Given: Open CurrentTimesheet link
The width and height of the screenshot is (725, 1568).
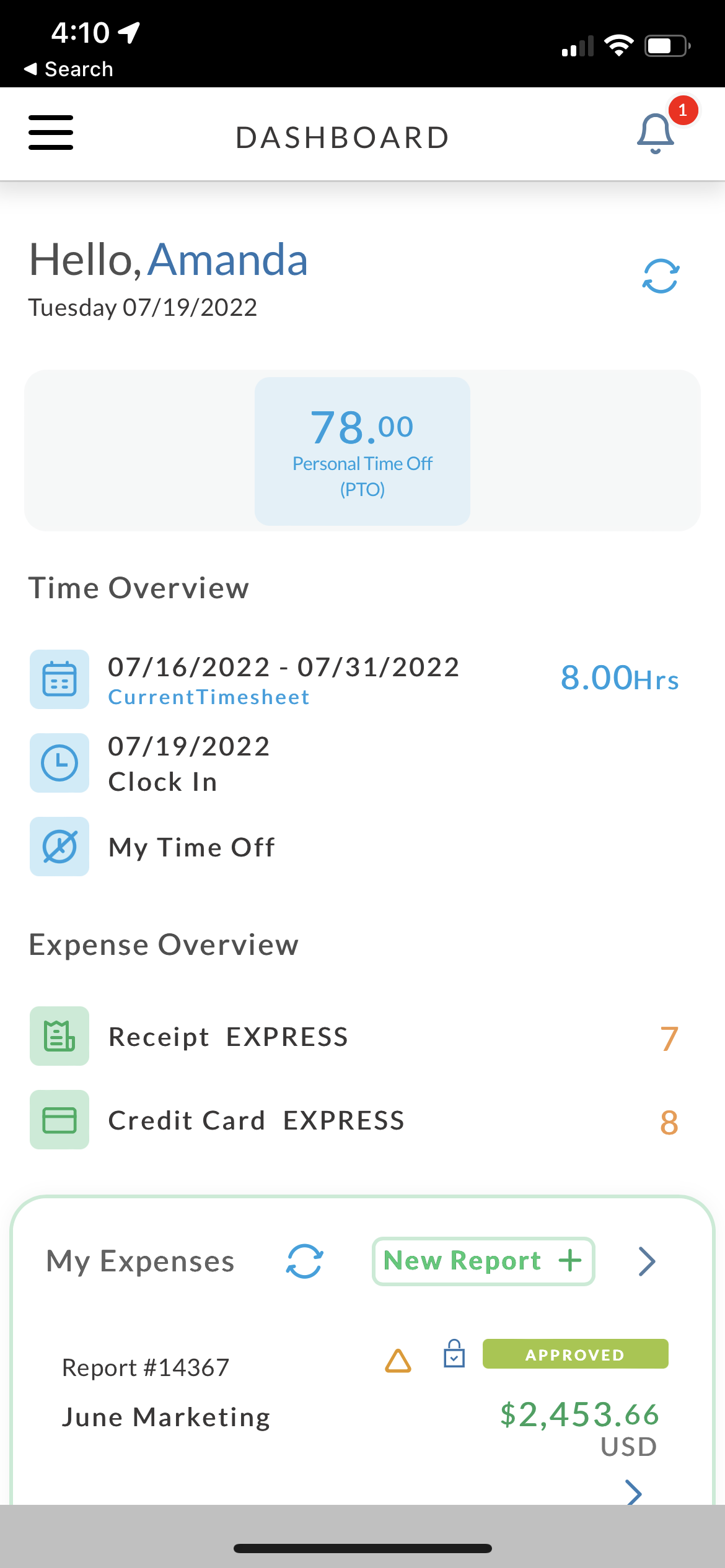Looking at the screenshot, I should [x=209, y=696].
